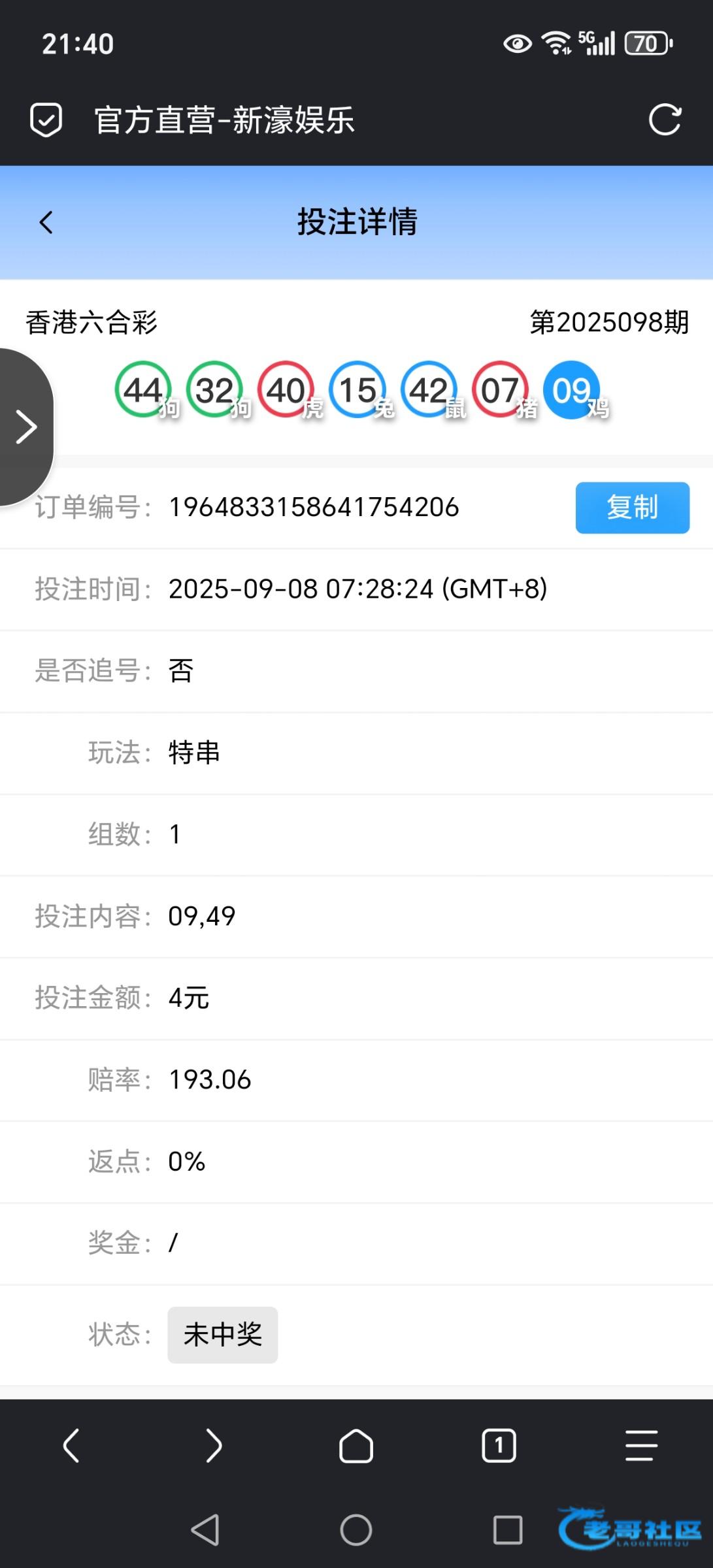Open the system recent apps view

point(508,1530)
